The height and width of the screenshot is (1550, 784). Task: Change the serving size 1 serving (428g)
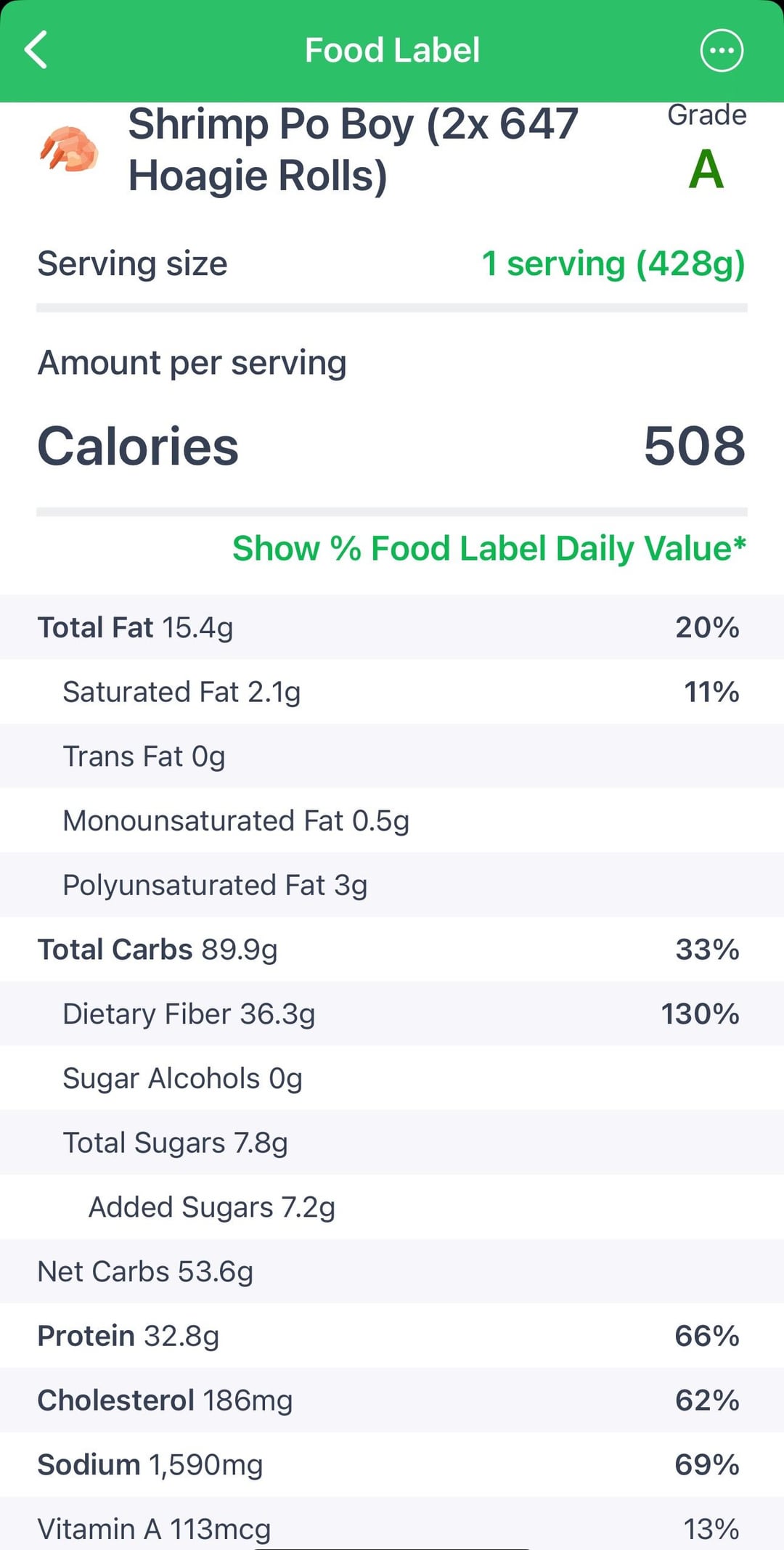[613, 264]
